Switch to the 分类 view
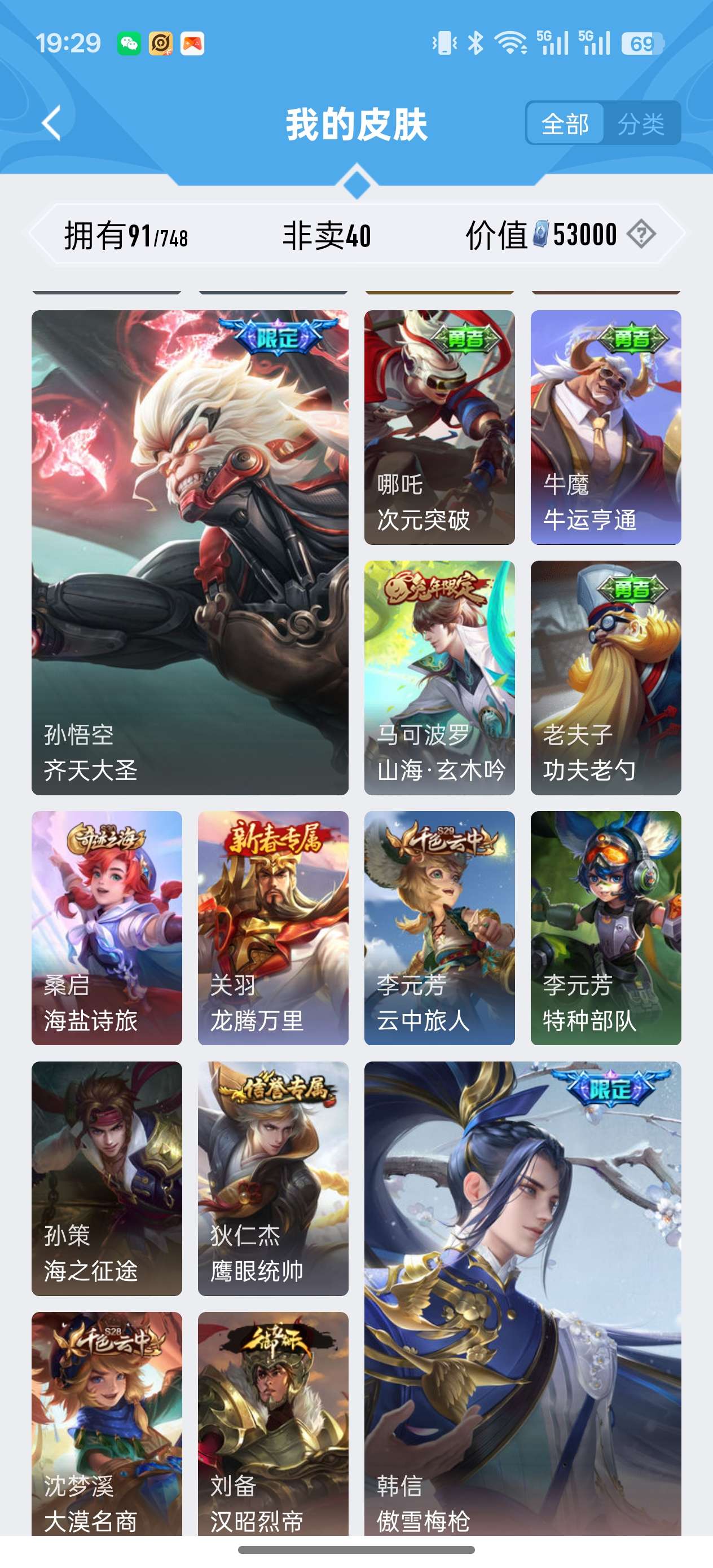 coord(641,124)
